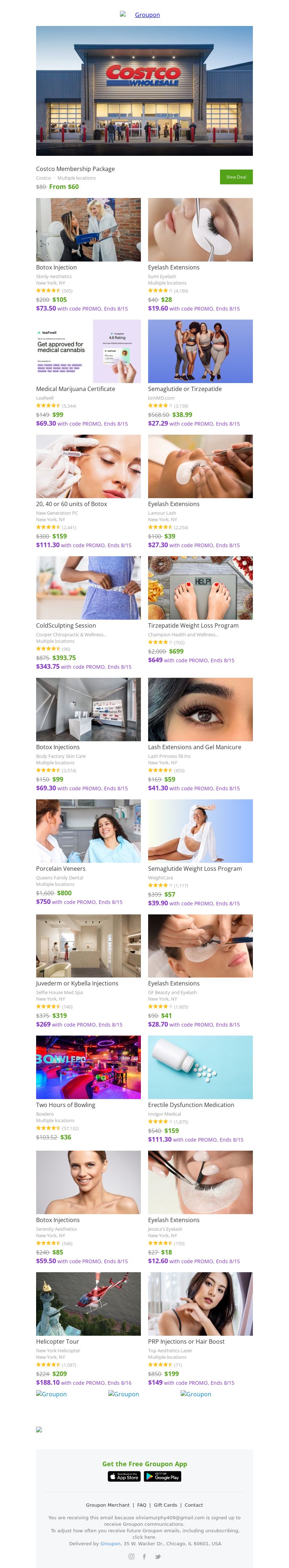Open the Medical Marijuana Certificate deal
Image resolution: width=289 pixels, height=1568 pixels.
point(88,351)
